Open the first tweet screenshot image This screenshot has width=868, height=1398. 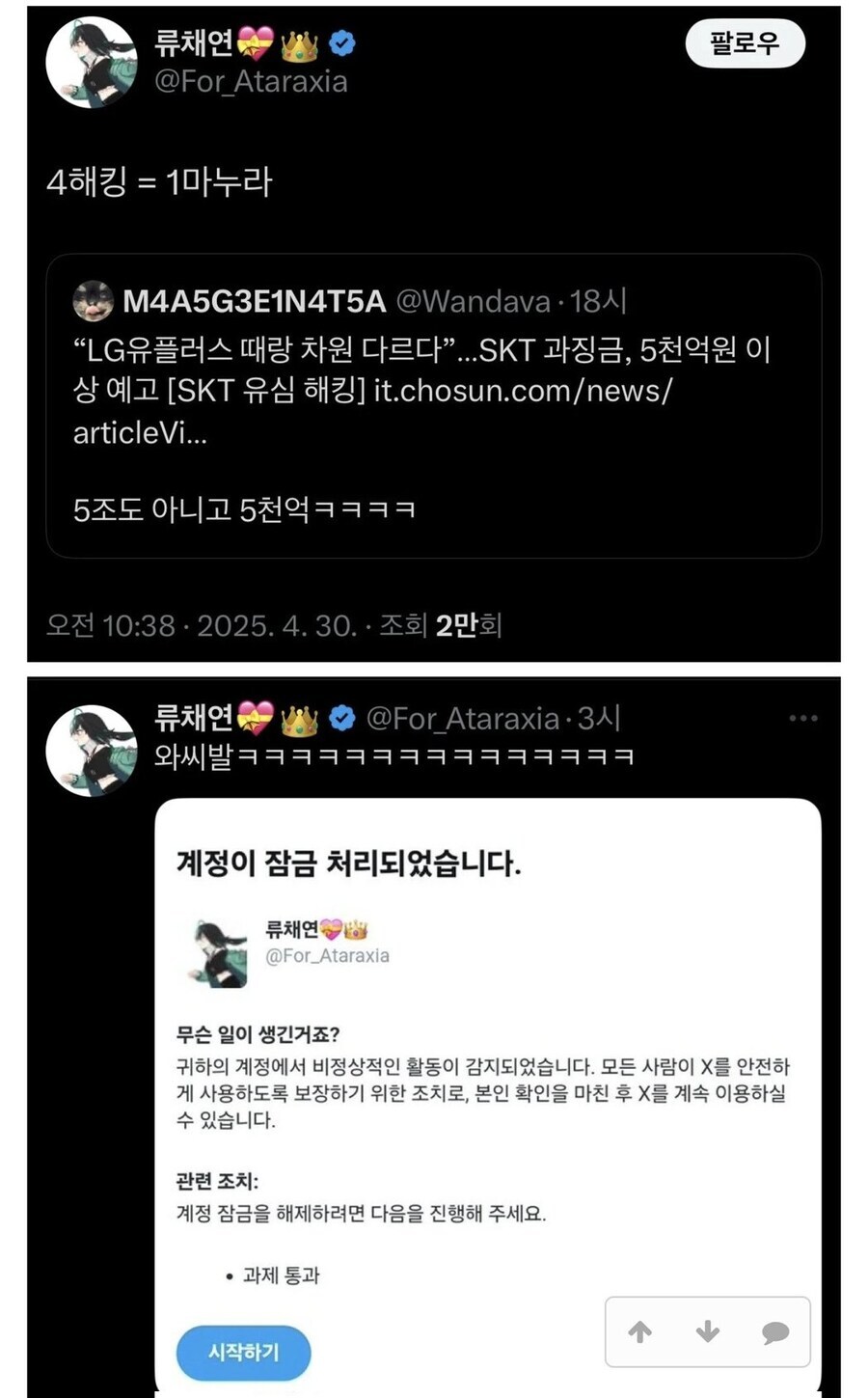point(434,333)
